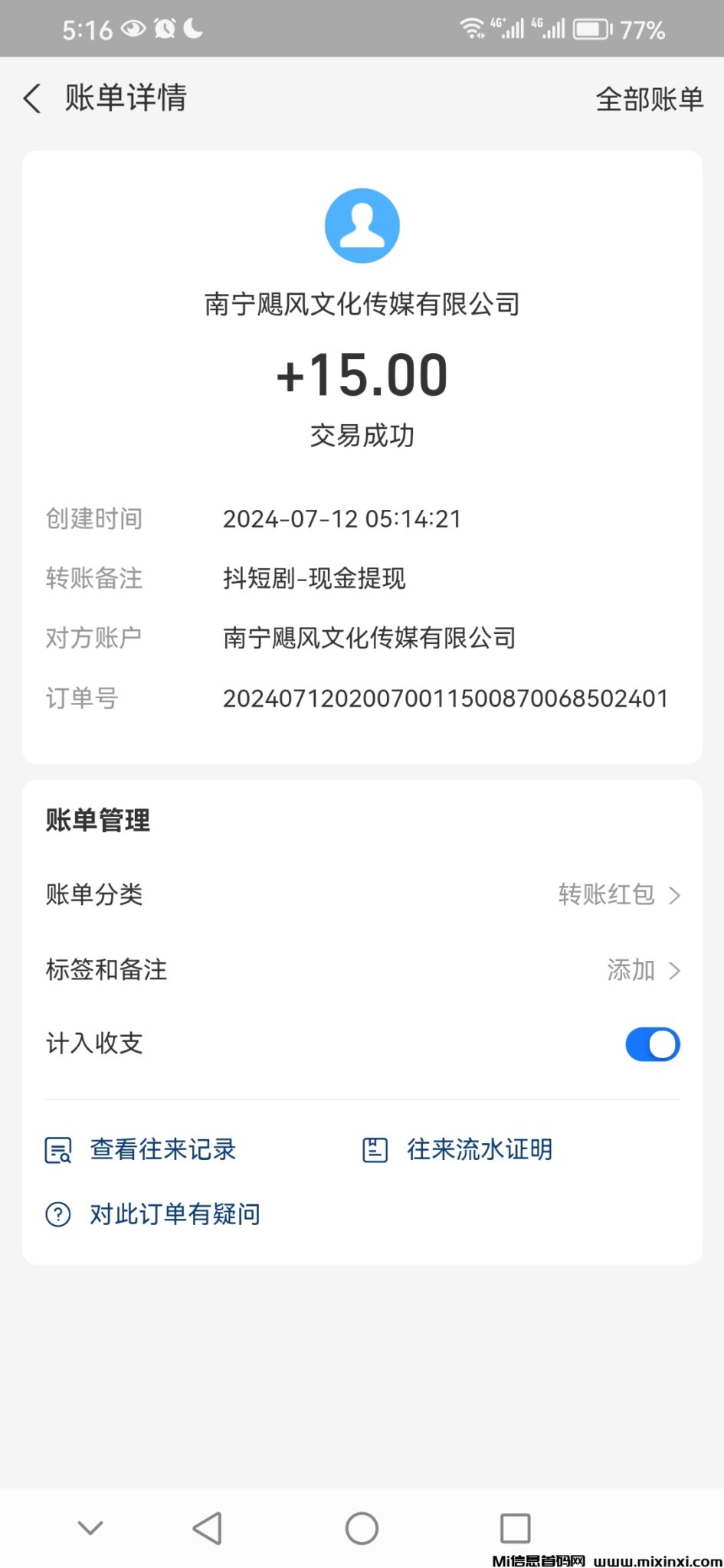Disable counting this bill in income

click(652, 1044)
